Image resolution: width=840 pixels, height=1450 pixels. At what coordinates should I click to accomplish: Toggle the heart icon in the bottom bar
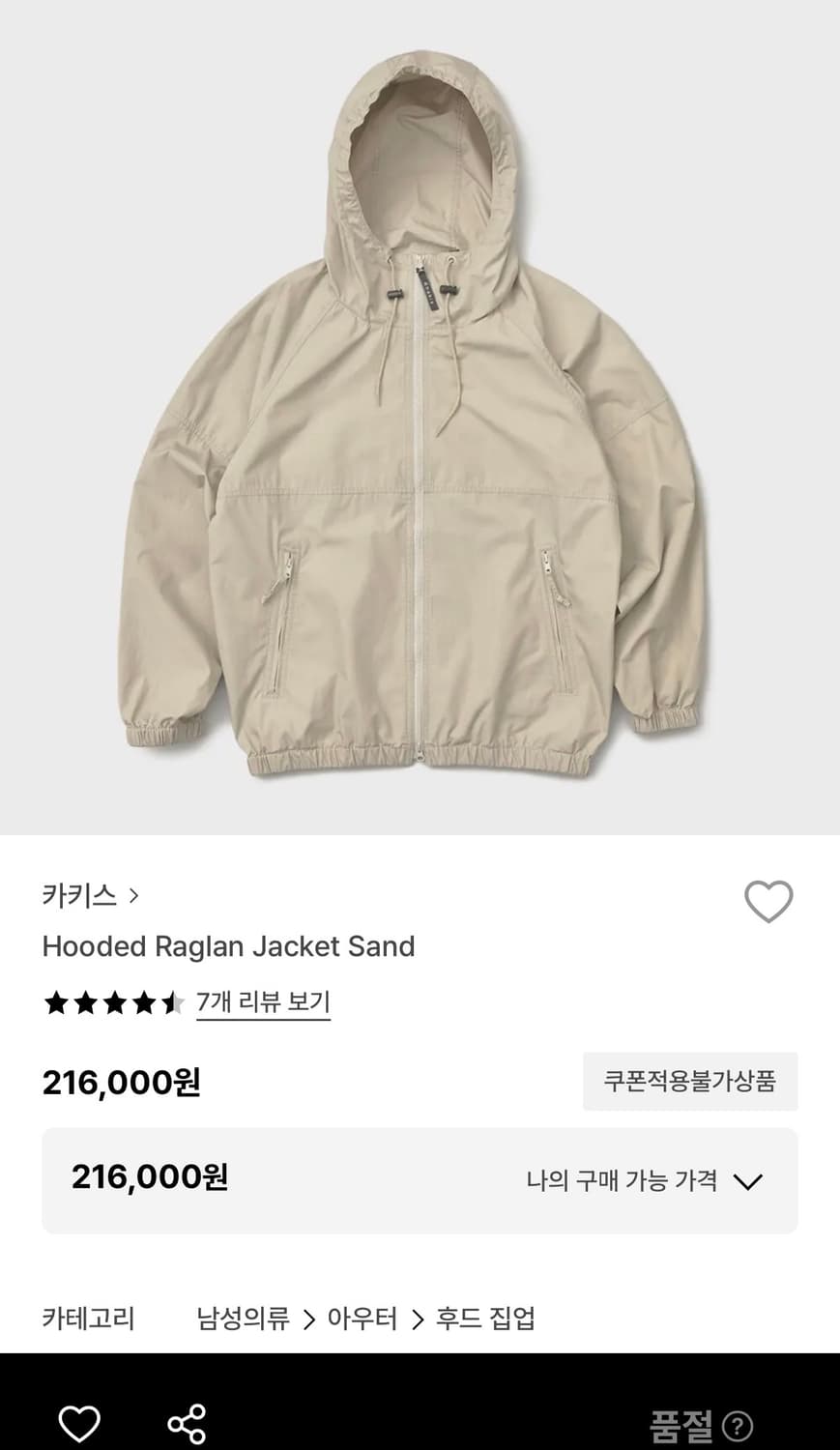(80, 1421)
